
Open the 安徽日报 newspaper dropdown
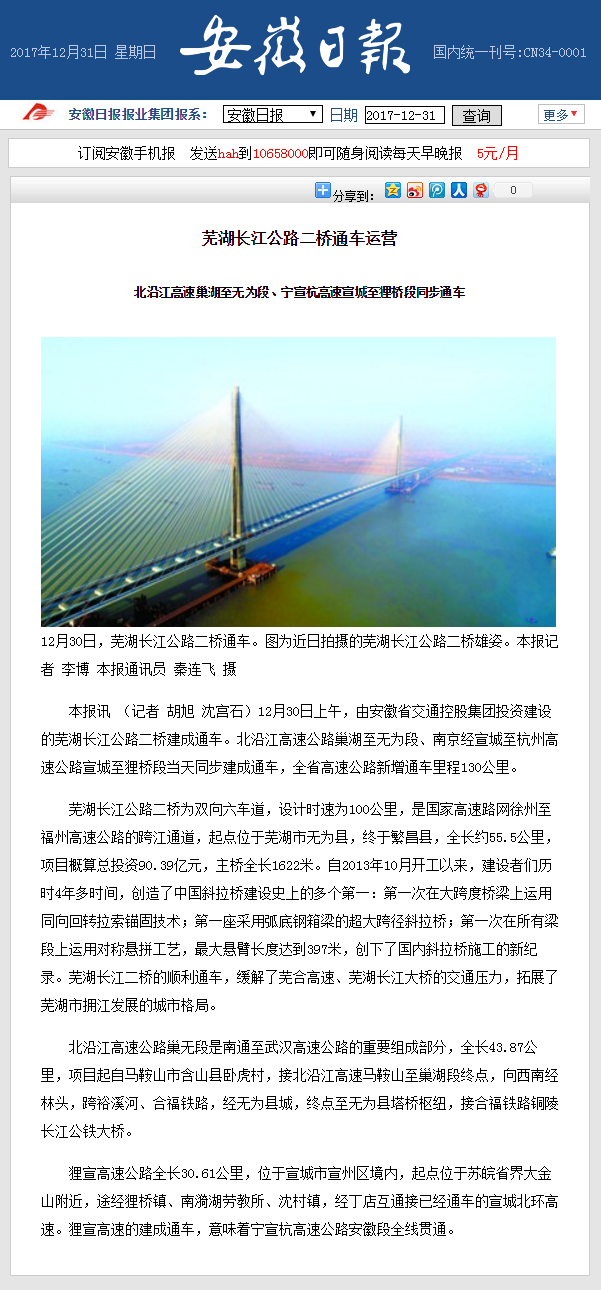pyautogui.click(x=272, y=115)
